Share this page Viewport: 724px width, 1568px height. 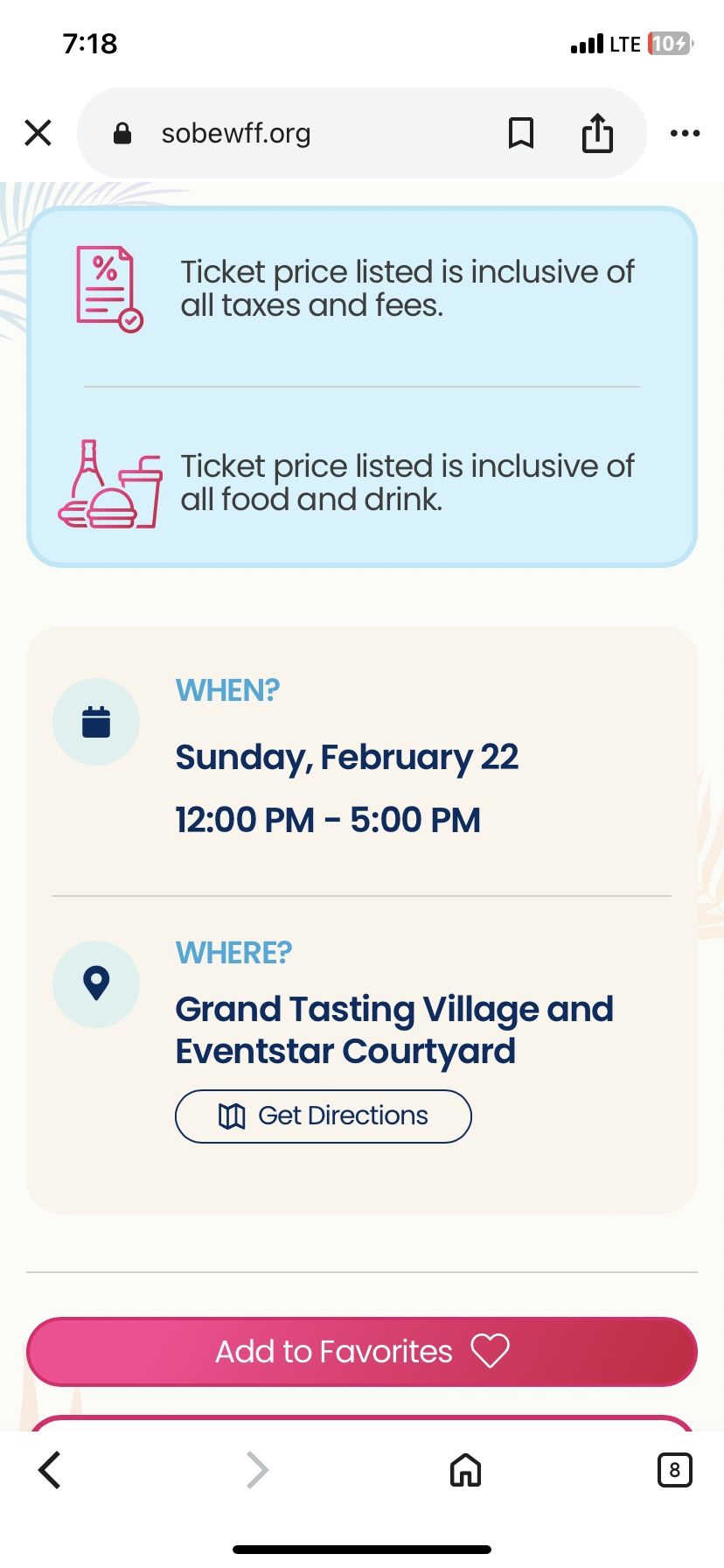[597, 133]
